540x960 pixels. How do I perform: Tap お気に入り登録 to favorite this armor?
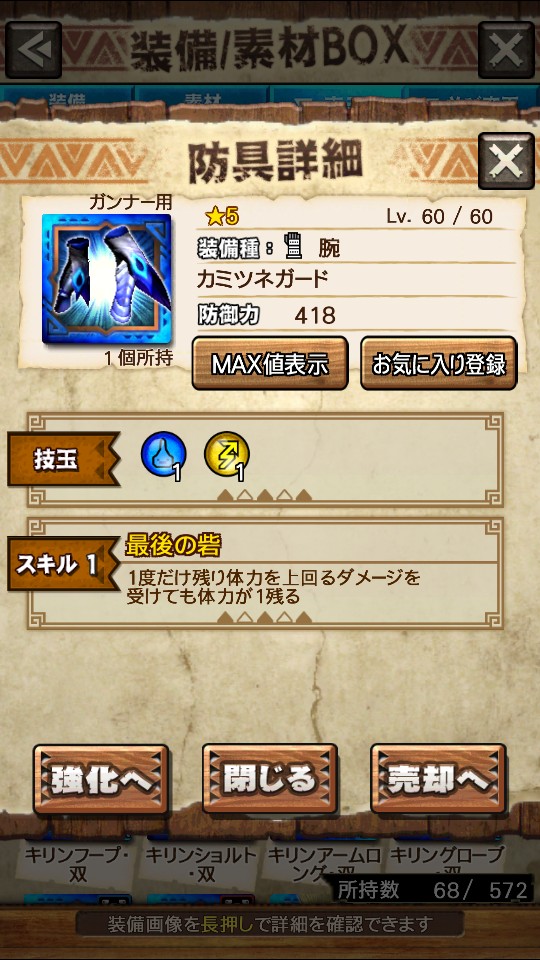(439, 364)
